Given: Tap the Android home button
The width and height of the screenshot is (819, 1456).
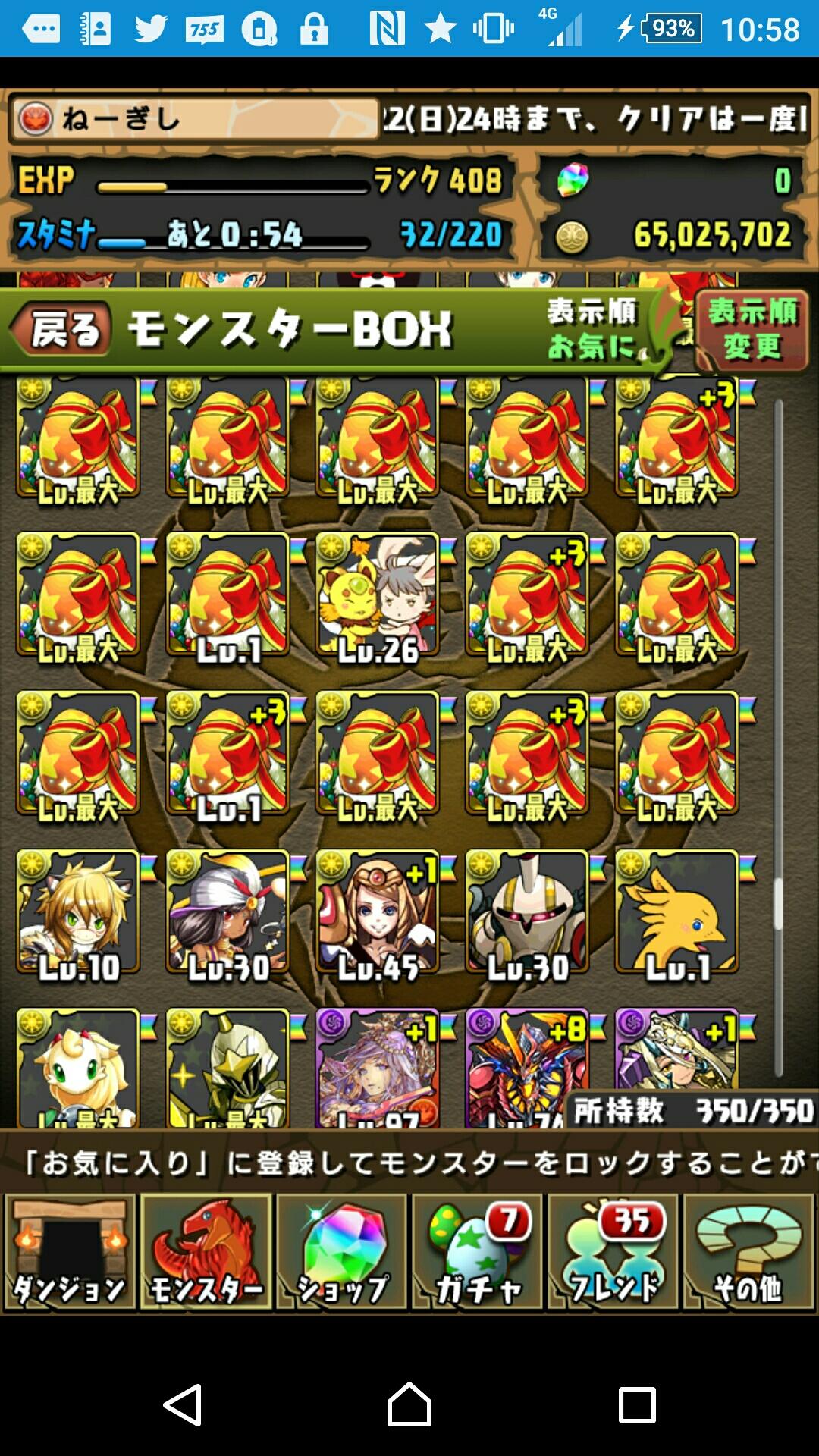Looking at the screenshot, I should click(x=409, y=1404).
